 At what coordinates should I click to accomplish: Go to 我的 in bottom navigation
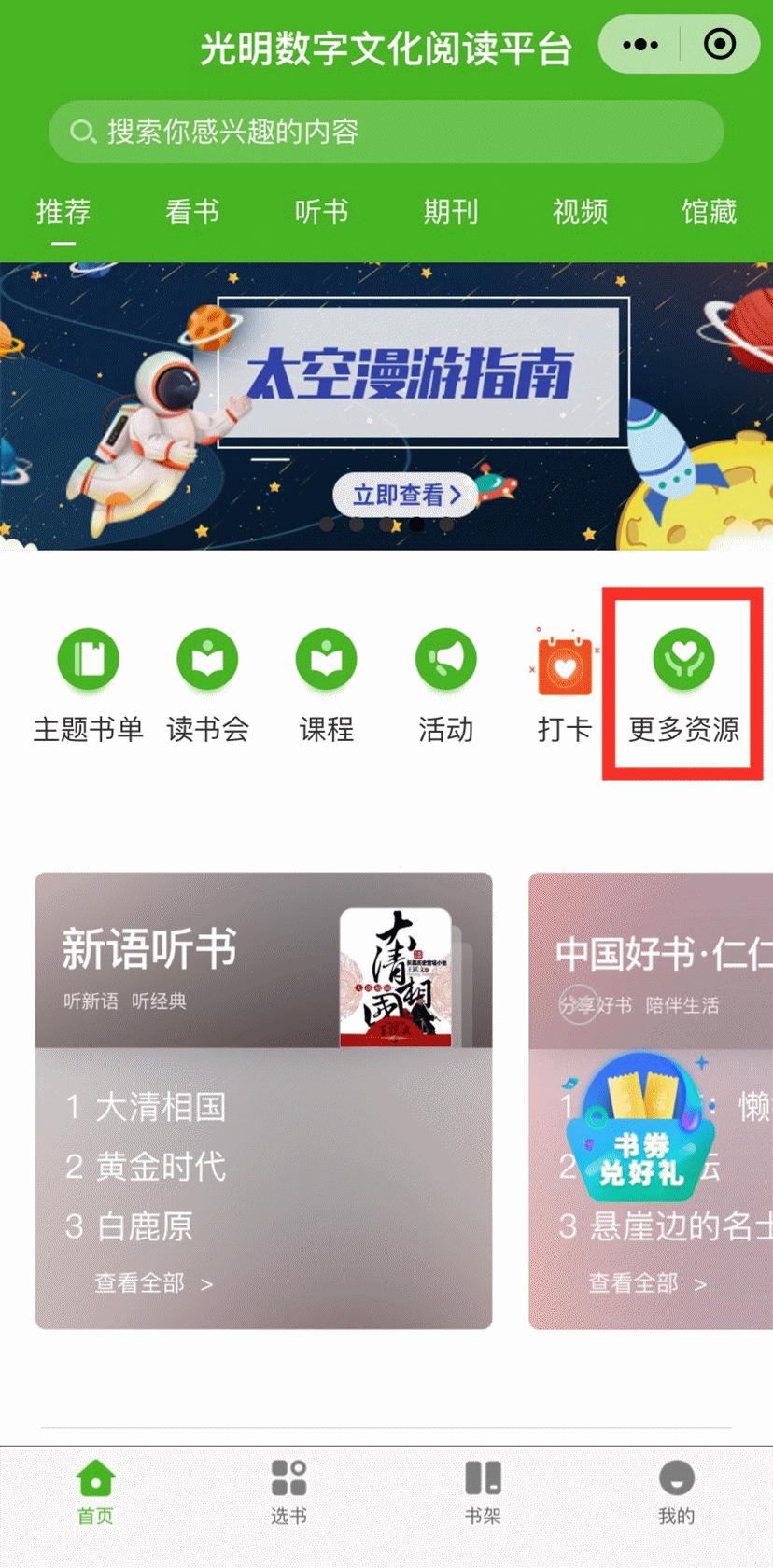click(x=676, y=1491)
